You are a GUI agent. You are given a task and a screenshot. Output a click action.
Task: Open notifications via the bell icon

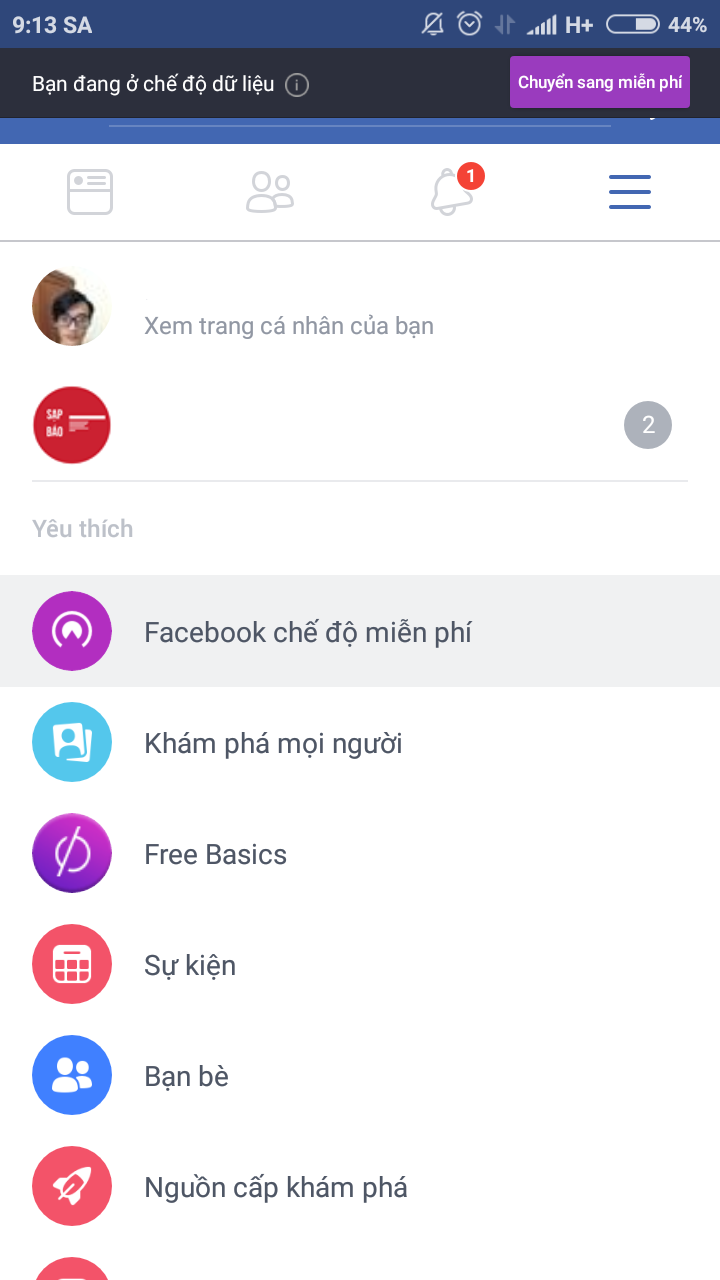(452, 194)
